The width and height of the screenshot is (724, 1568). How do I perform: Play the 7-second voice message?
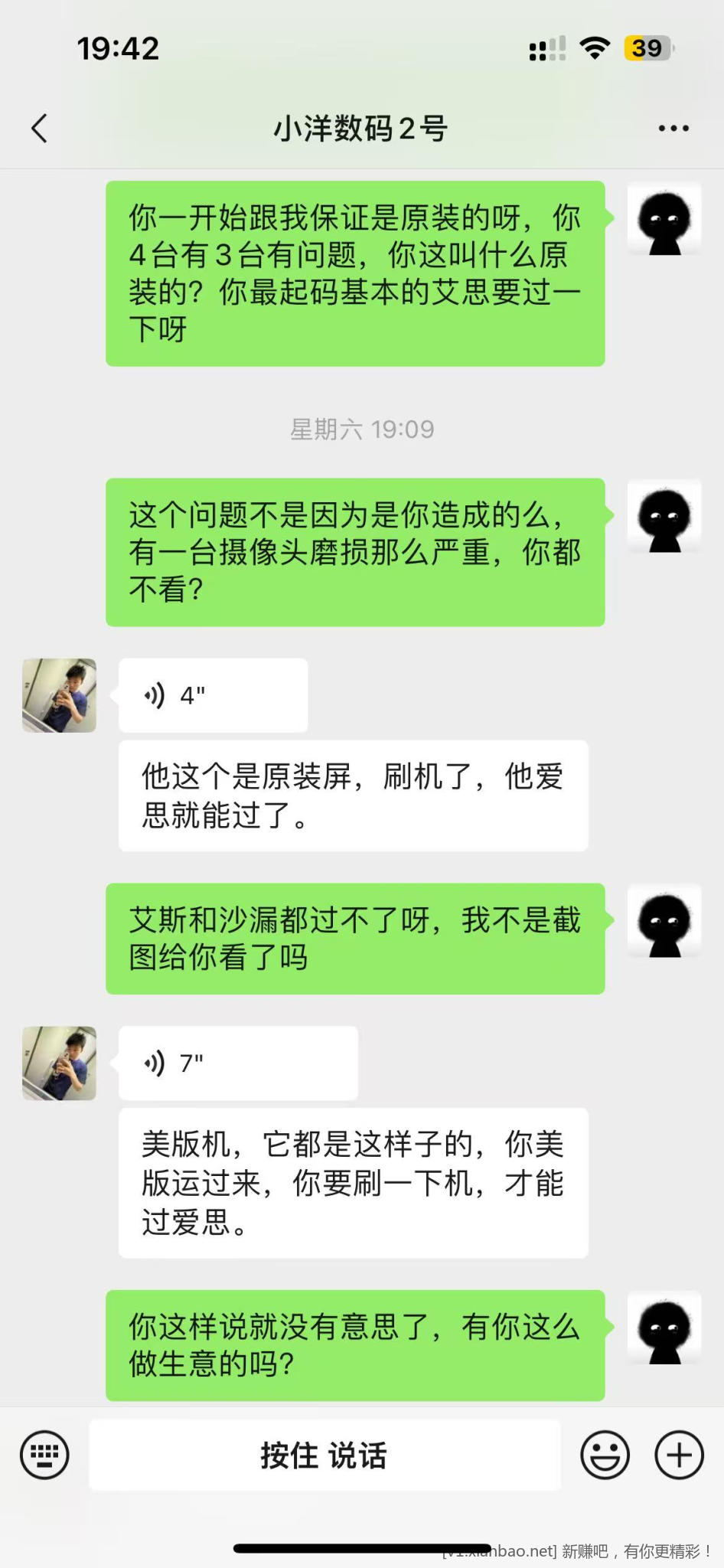237,1063
